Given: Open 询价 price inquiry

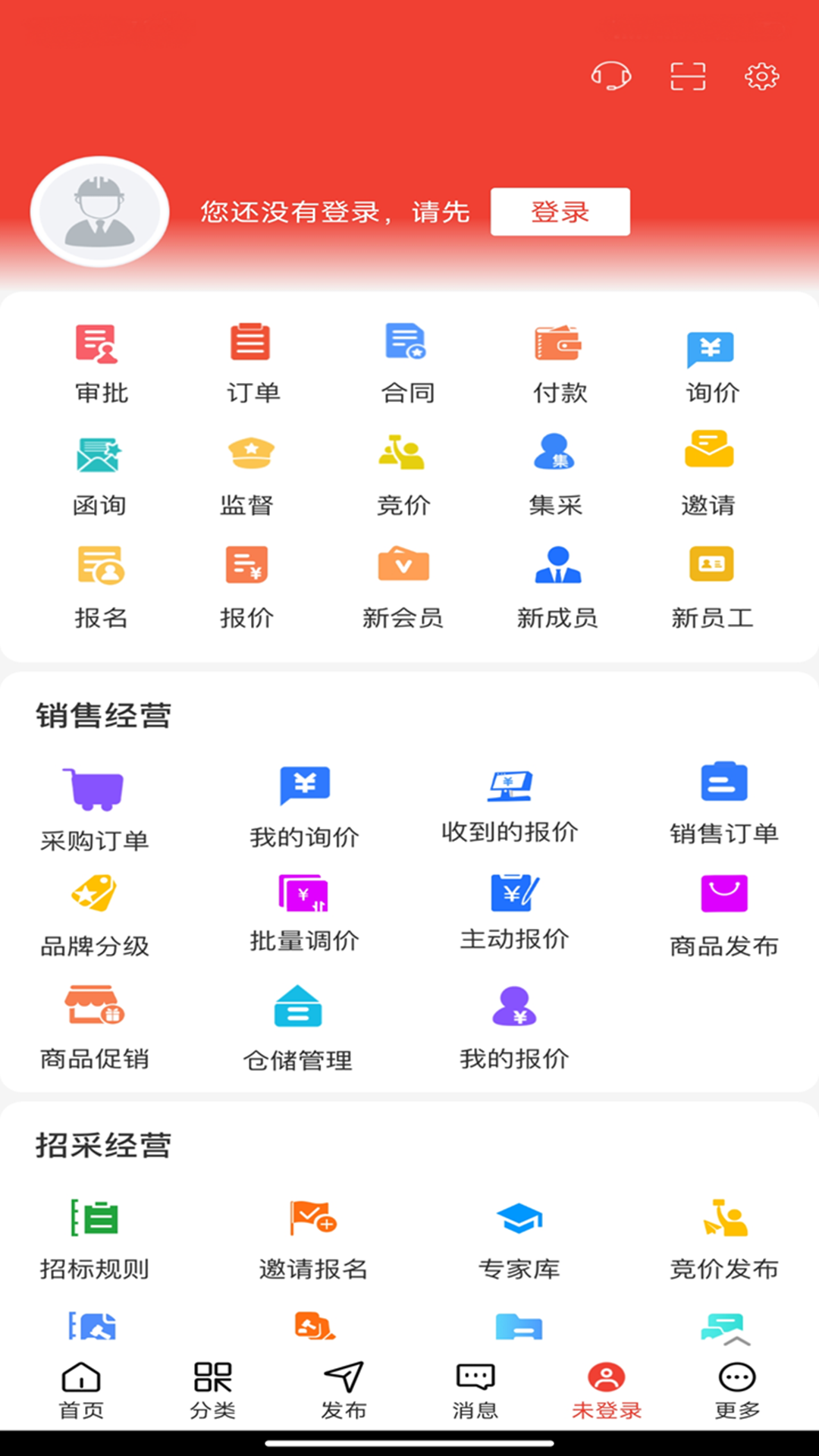Looking at the screenshot, I should click(711, 356).
